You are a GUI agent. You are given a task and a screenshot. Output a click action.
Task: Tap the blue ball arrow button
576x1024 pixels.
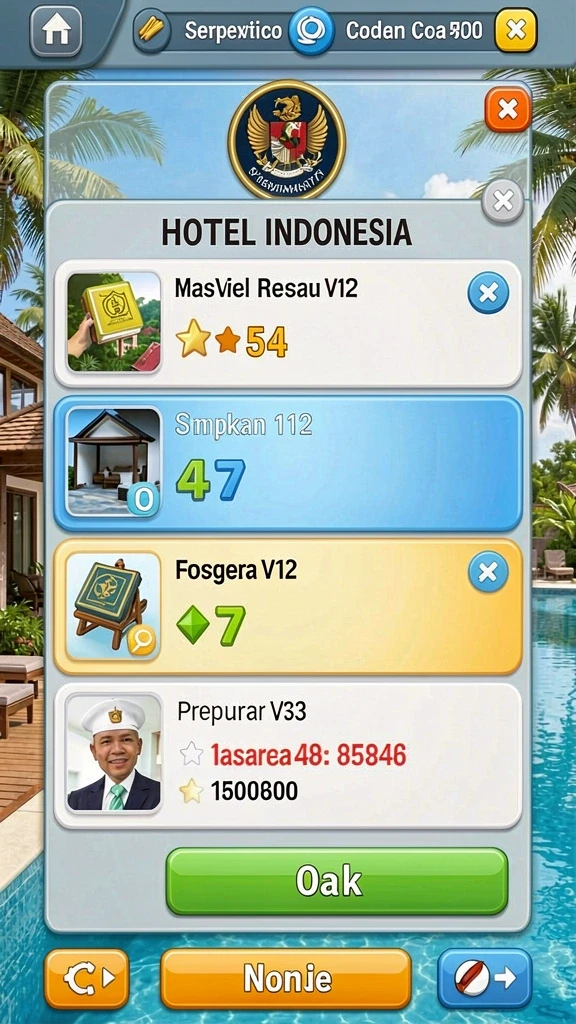(x=485, y=978)
